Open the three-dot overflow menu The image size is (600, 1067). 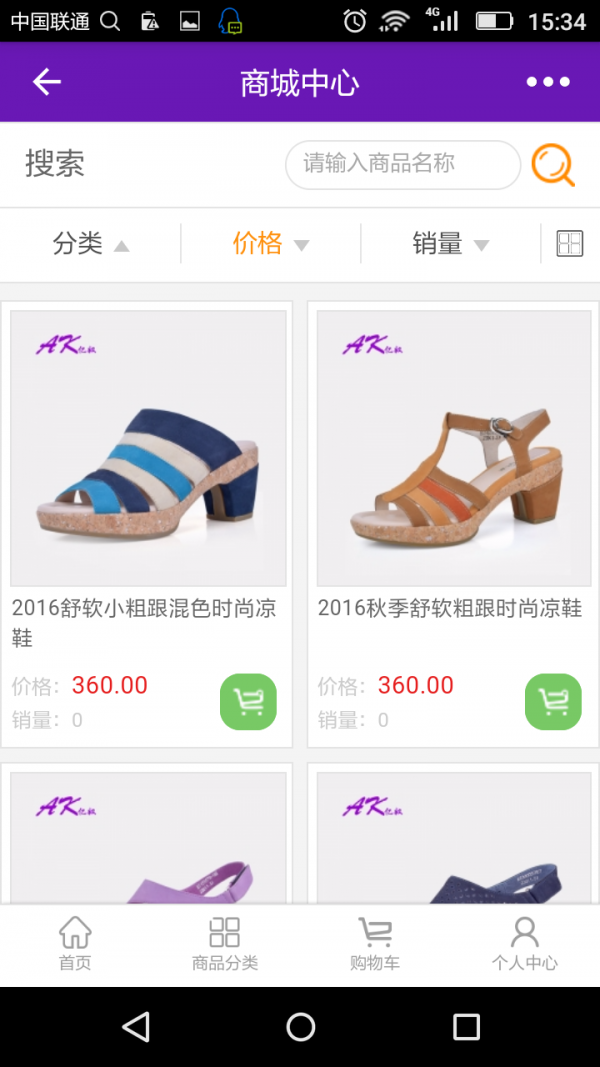548,82
